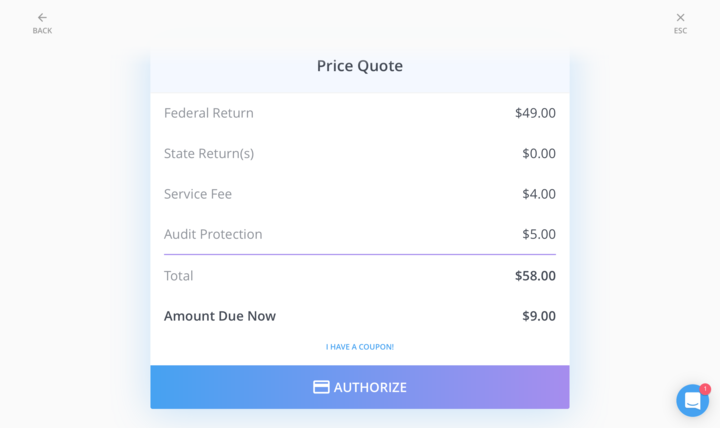Open the chat support bubble
The height and width of the screenshot is (428, 720).
[x=692, y=401]
